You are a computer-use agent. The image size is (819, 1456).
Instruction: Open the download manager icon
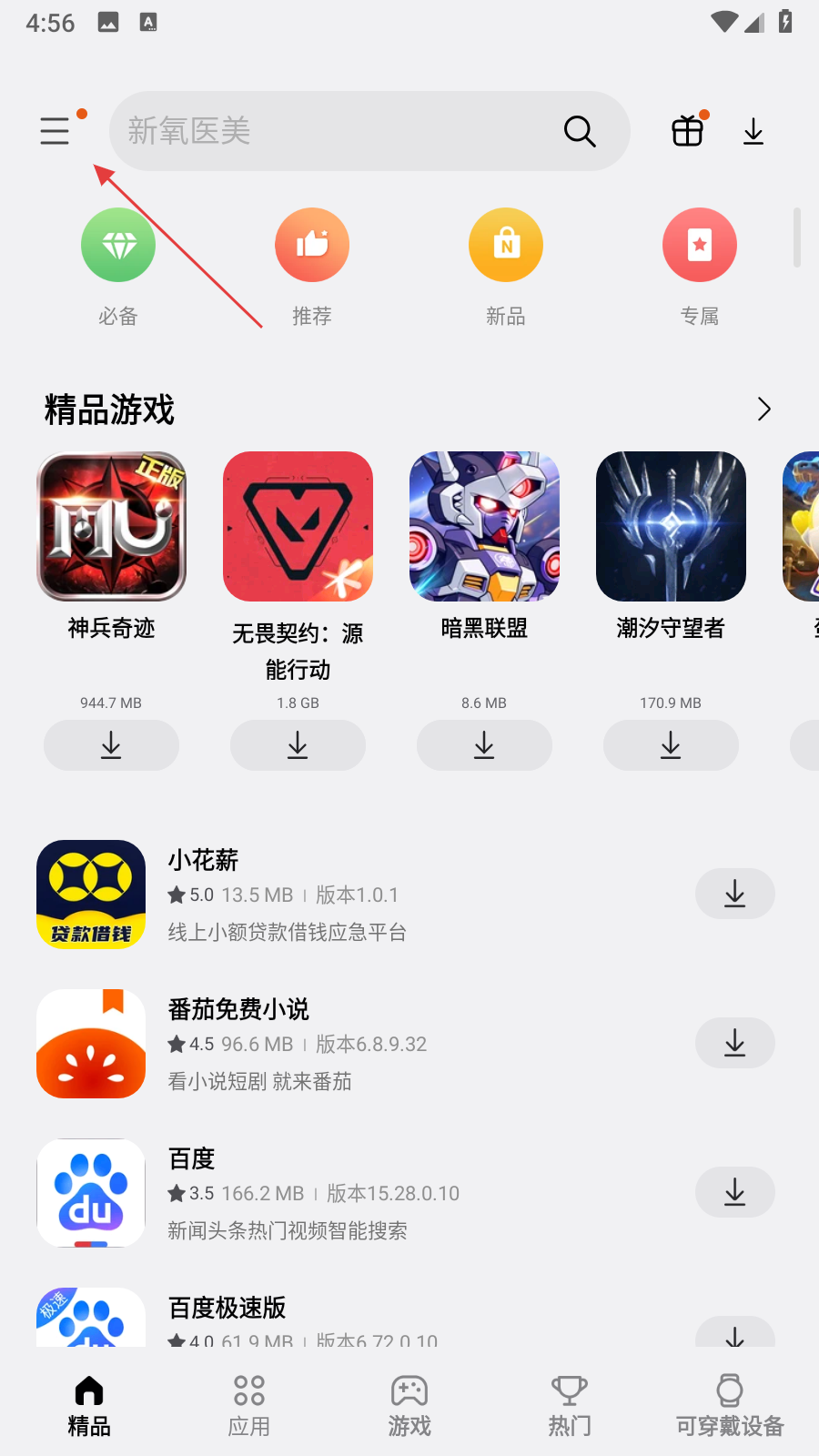pos(753,131)
